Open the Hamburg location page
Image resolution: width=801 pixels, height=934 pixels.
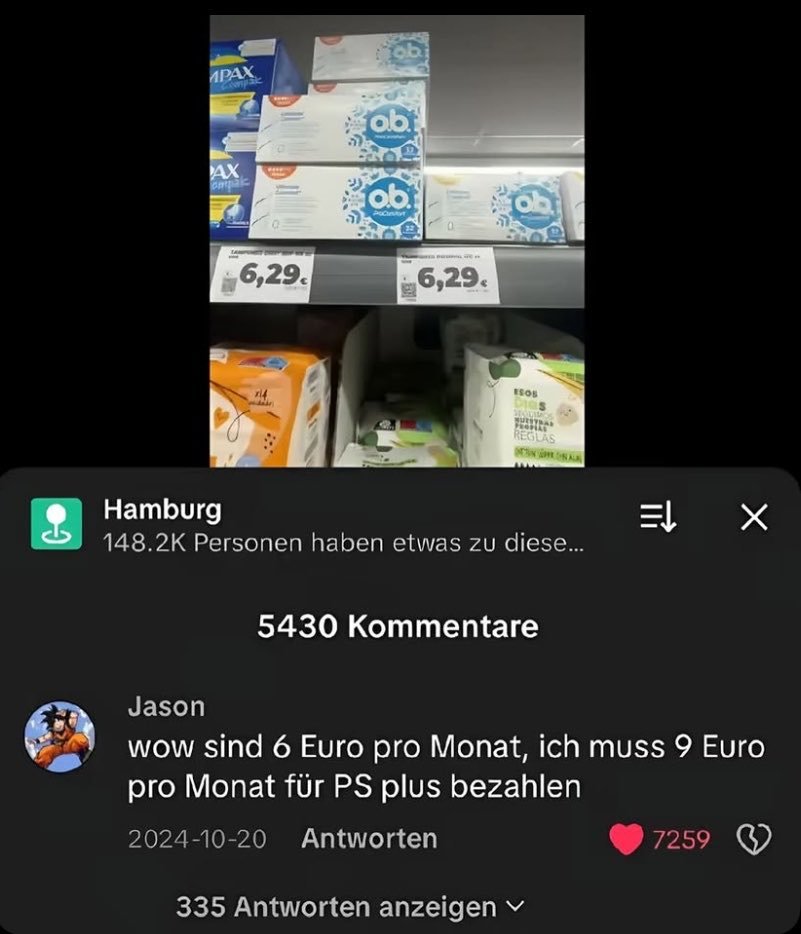click(162, 510)
